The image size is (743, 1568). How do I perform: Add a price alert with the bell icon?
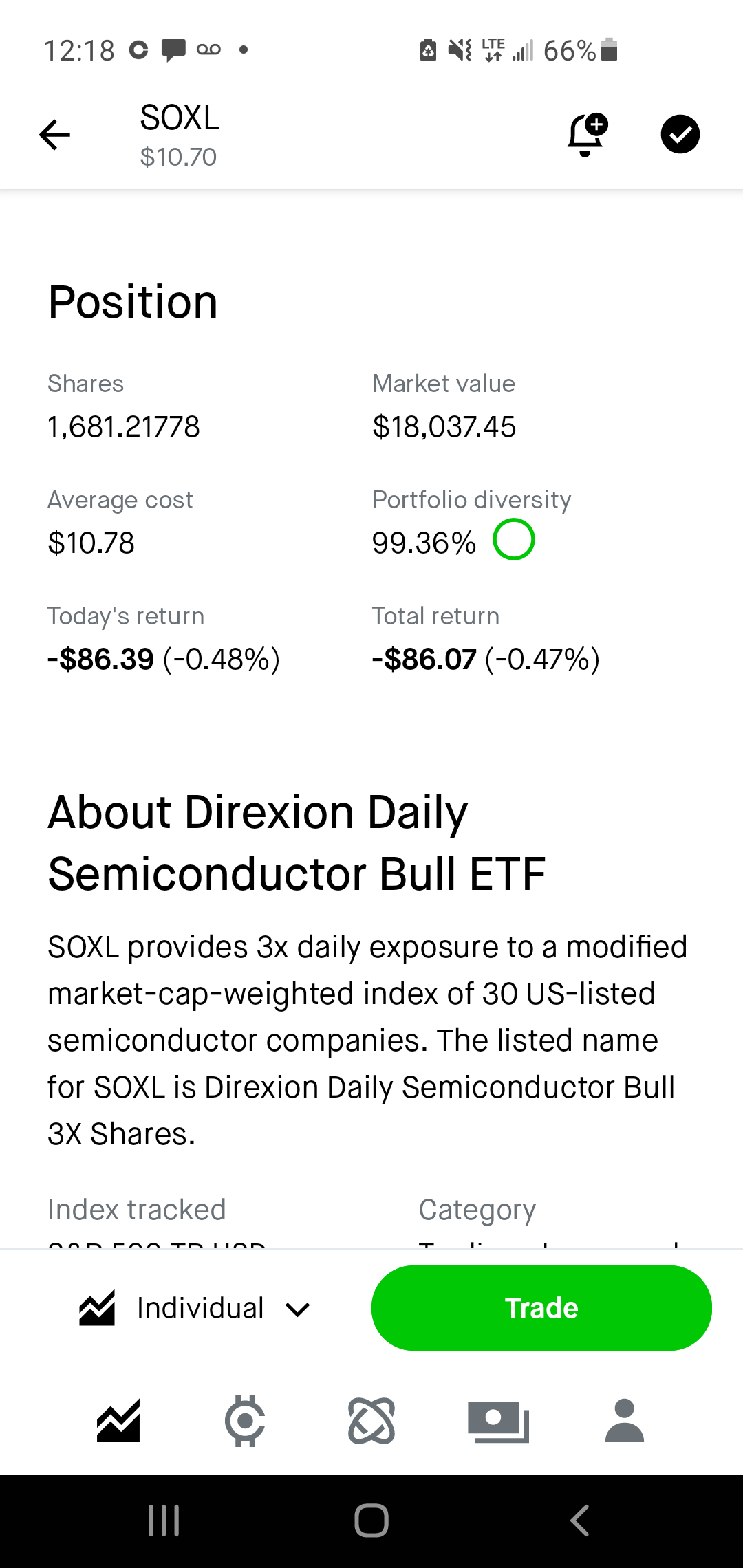point(586,134)
